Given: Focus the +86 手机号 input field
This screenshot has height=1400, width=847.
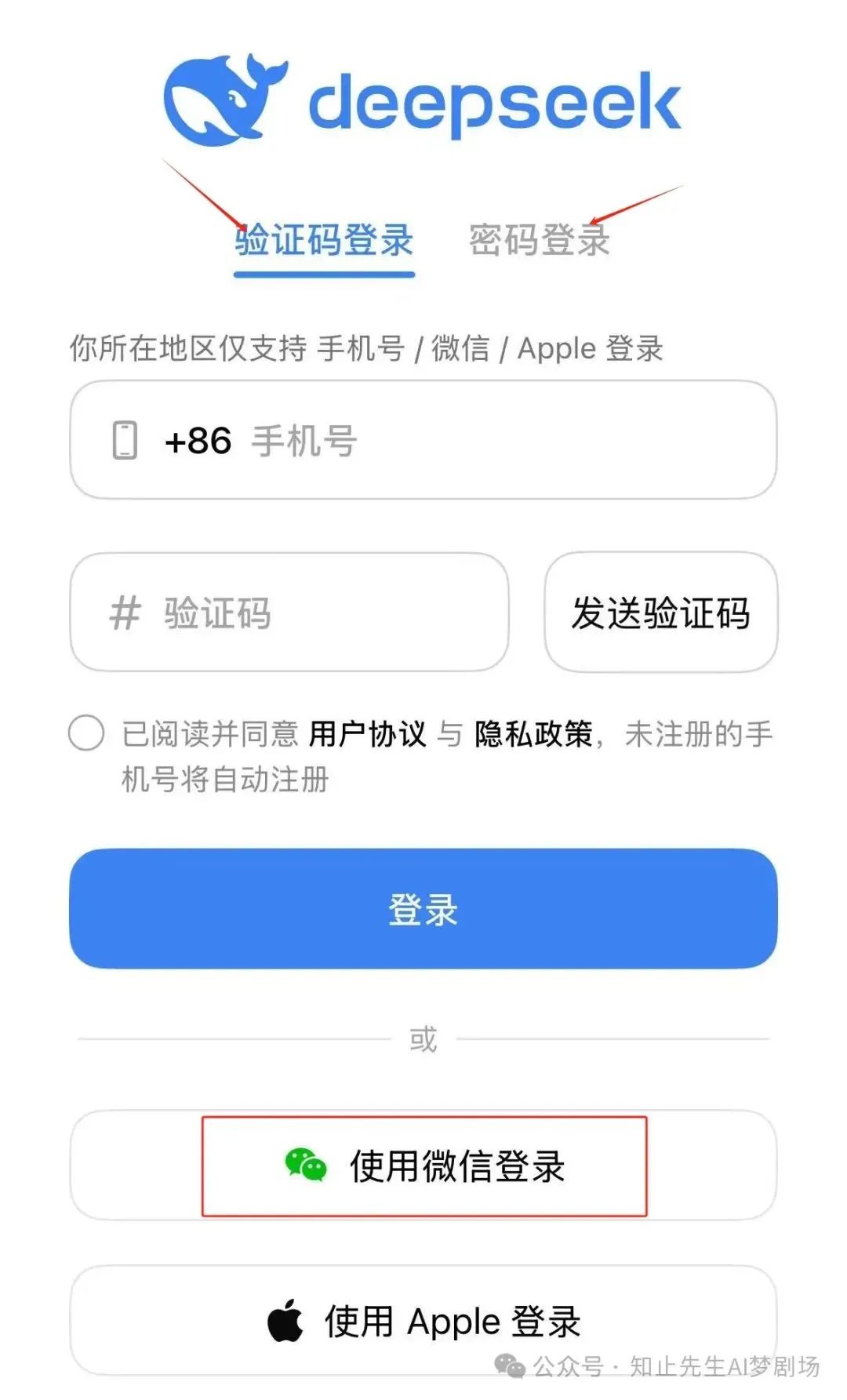Looking at the screenshot, I should tap(471, 440).
